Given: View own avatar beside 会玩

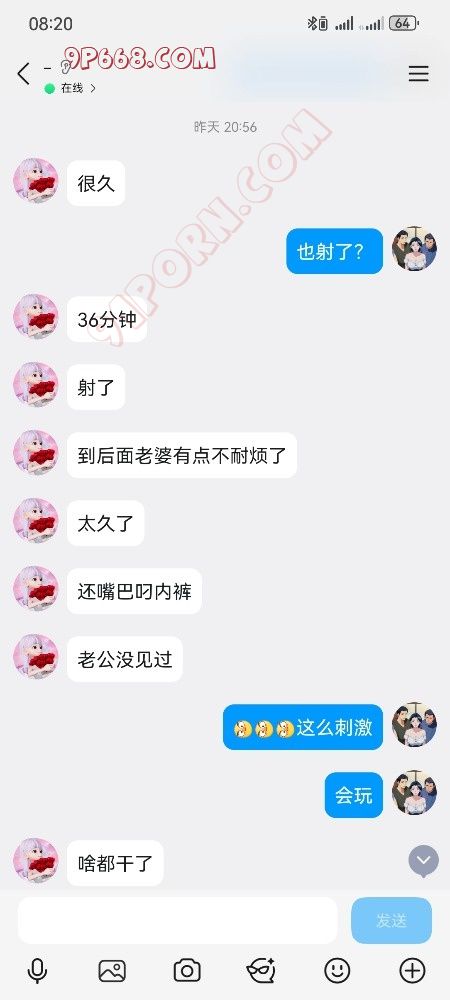Looking at the screenshot, I should (x=414, y=793).
